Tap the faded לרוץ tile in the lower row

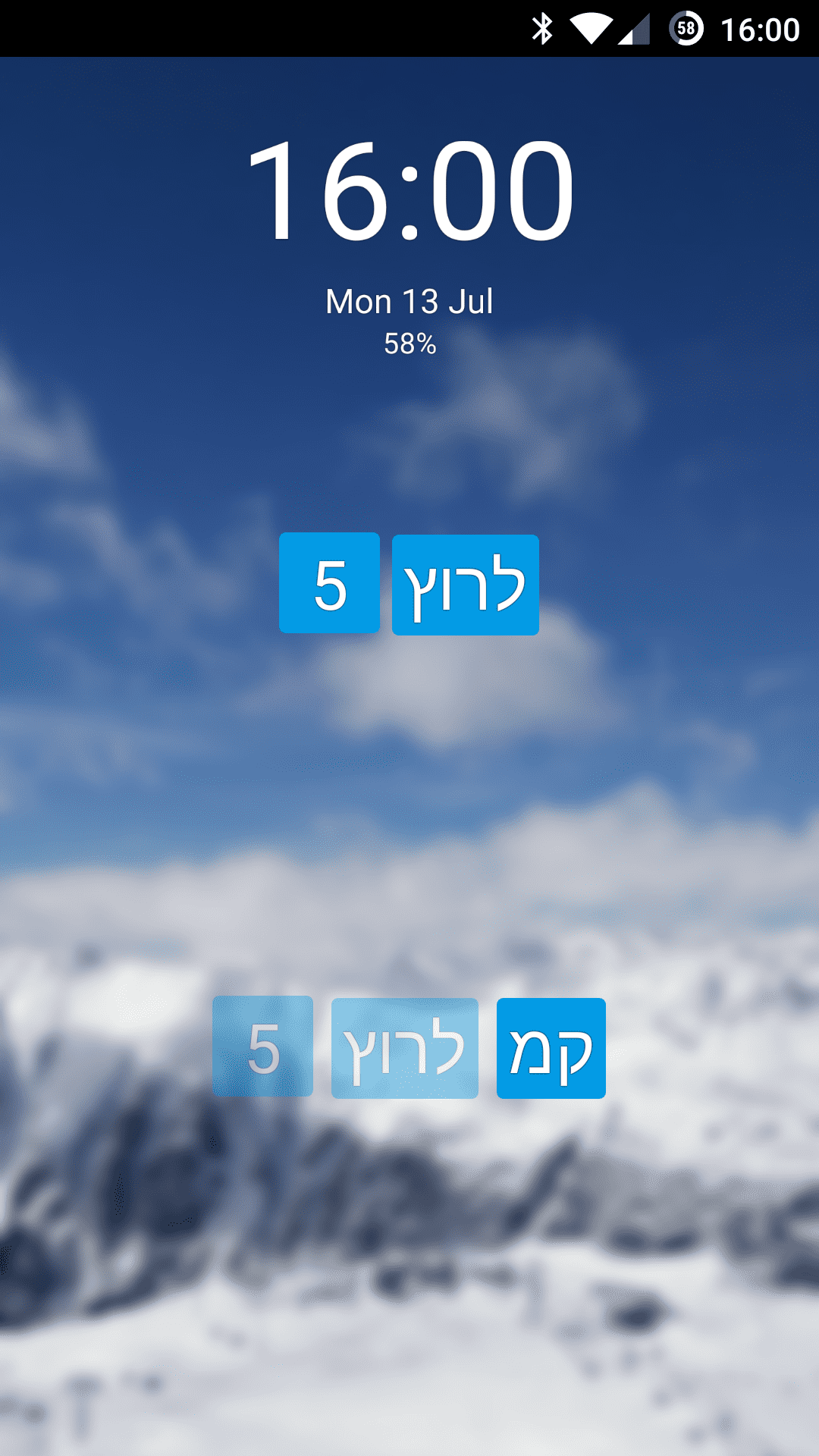[405, 1048]
